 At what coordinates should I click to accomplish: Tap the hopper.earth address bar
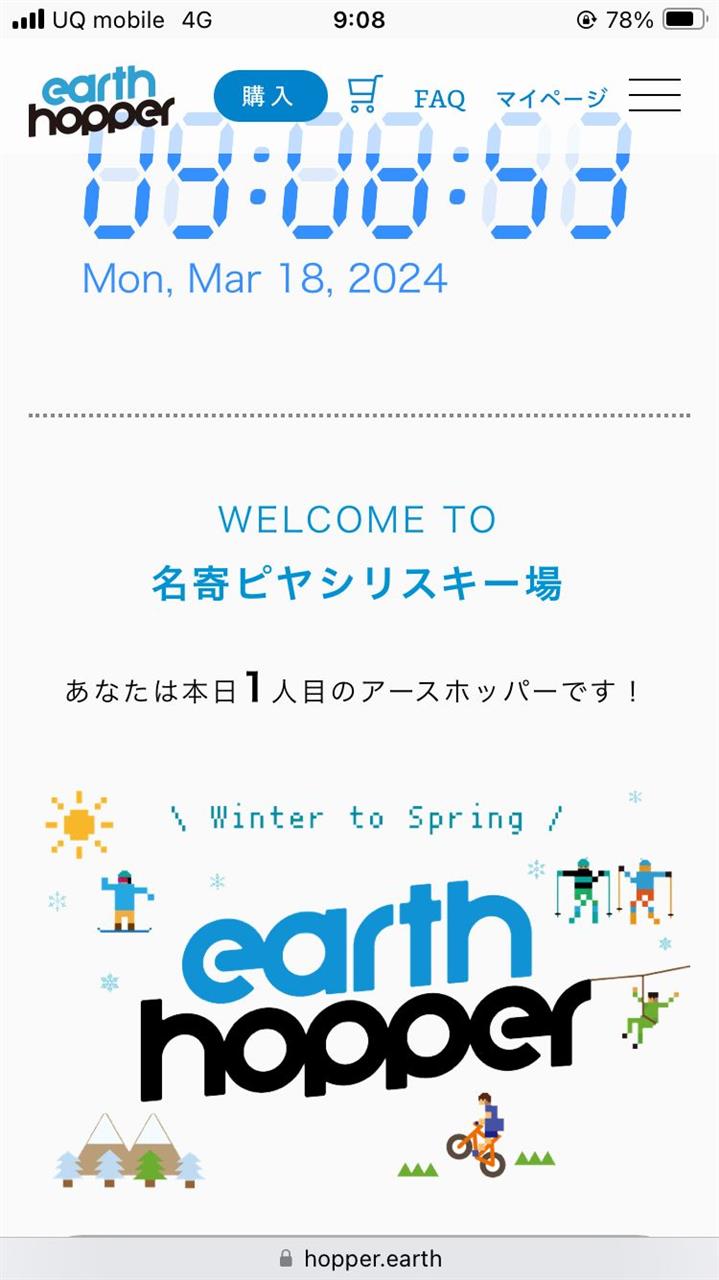point(360,1258)
